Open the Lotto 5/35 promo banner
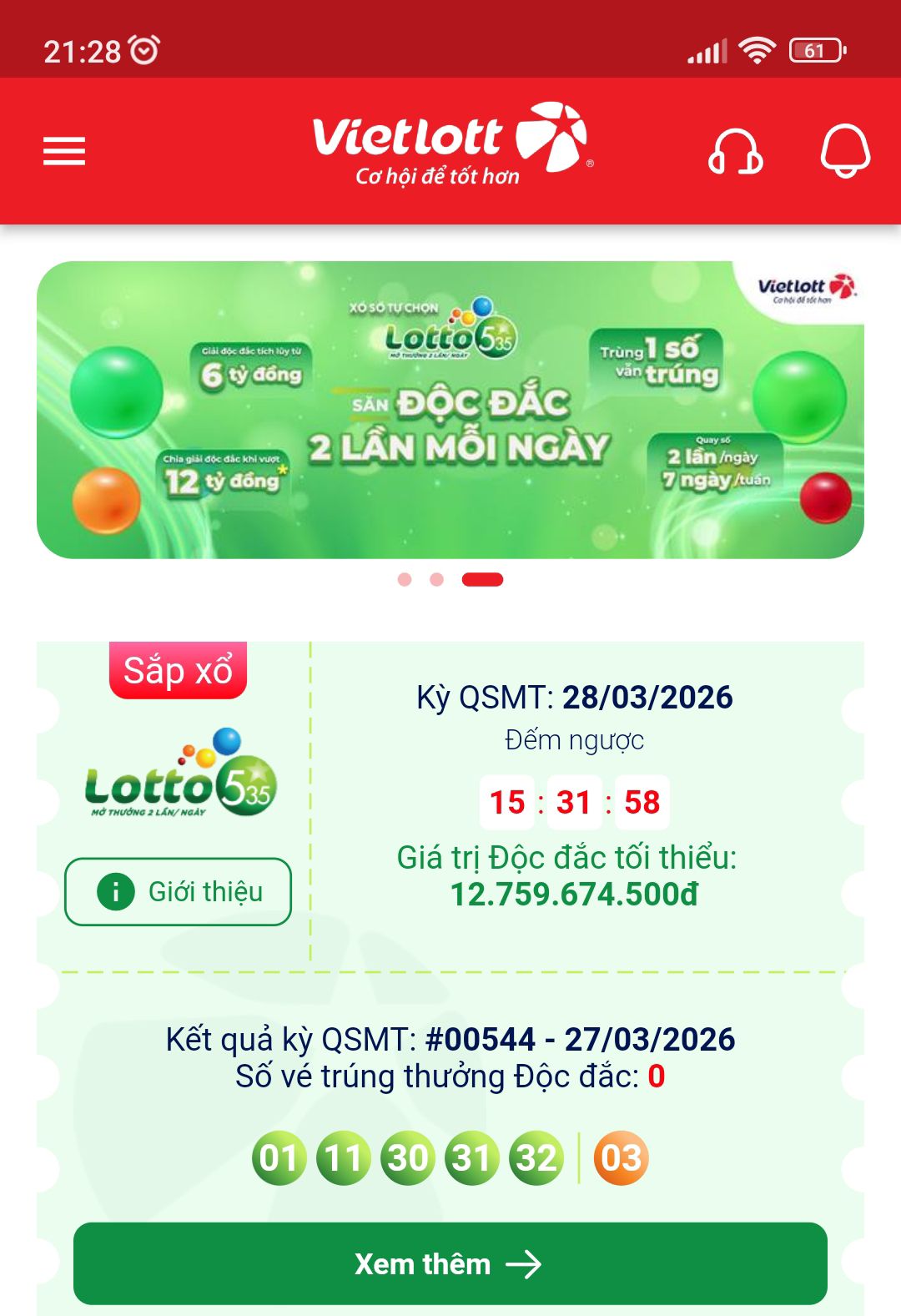The image size is (901, 1316). tap(450, 410)
